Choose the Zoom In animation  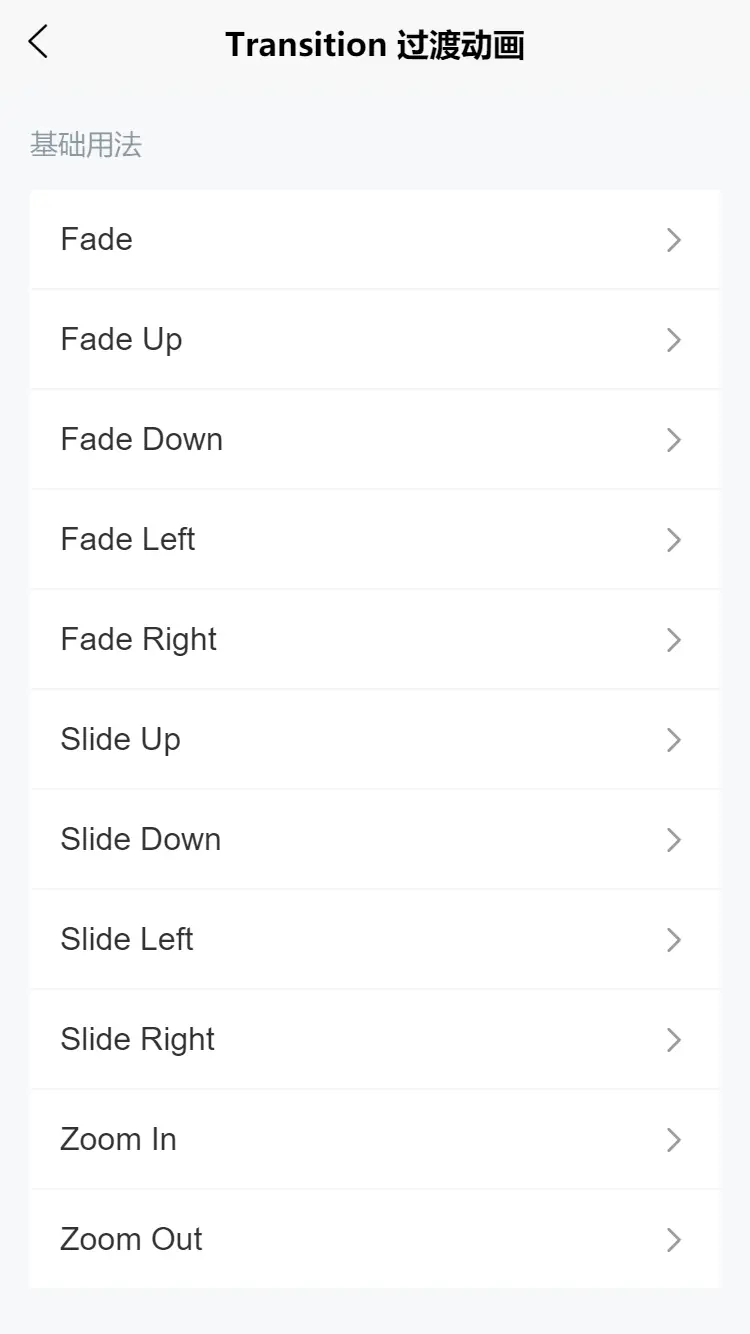[x=375, y=1140]
